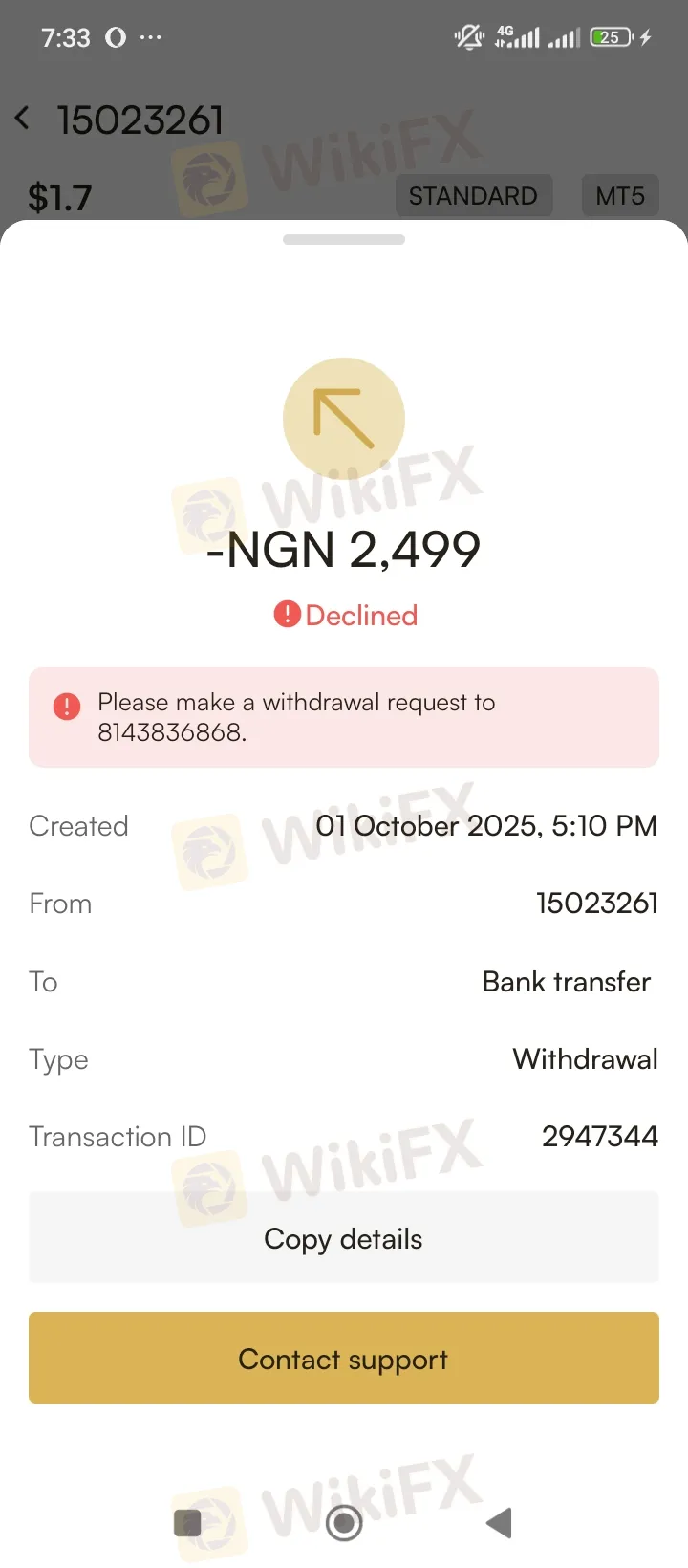Tap the system back button
The image size is (688, 1568).
pyautogui.click(x=500, y=1523)
